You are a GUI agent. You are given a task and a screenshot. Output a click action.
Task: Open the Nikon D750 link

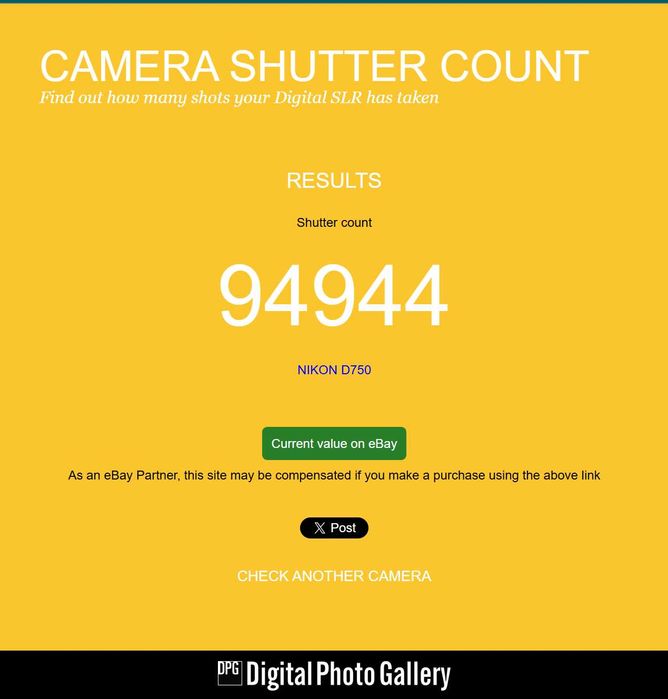pos(334,370)
